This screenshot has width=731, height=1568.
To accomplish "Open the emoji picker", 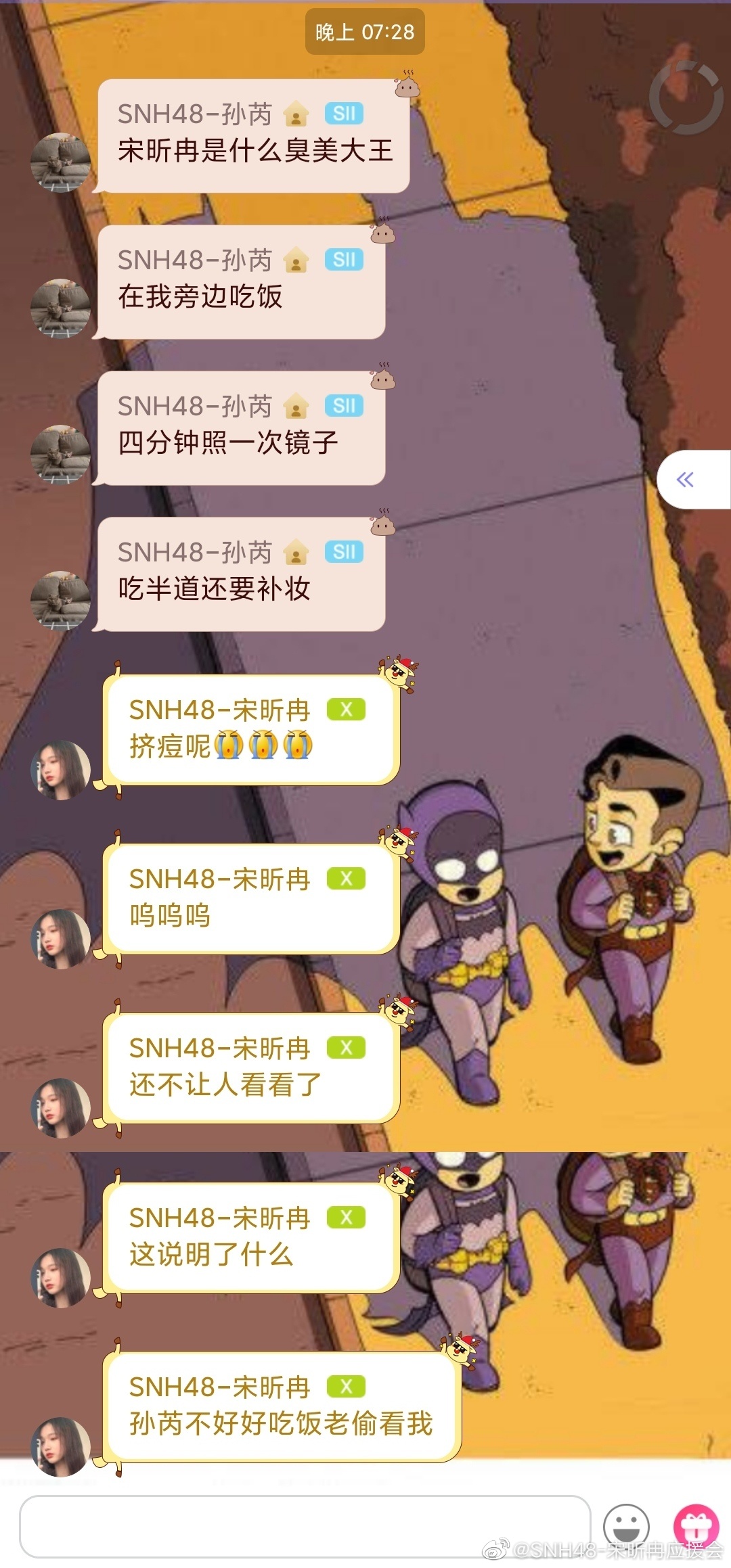I will pos(626,1526).
